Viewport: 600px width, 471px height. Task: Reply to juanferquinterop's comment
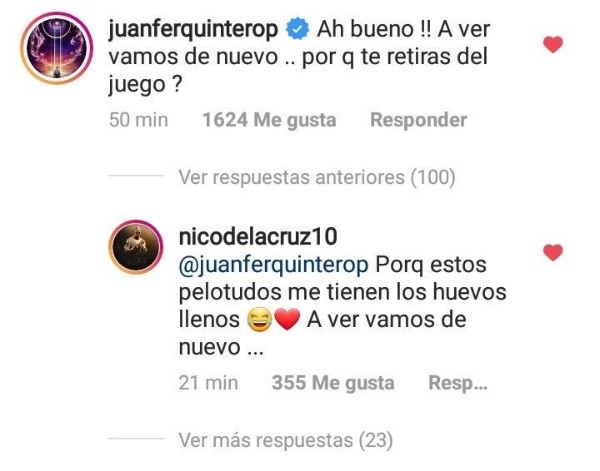click(418, 120)
